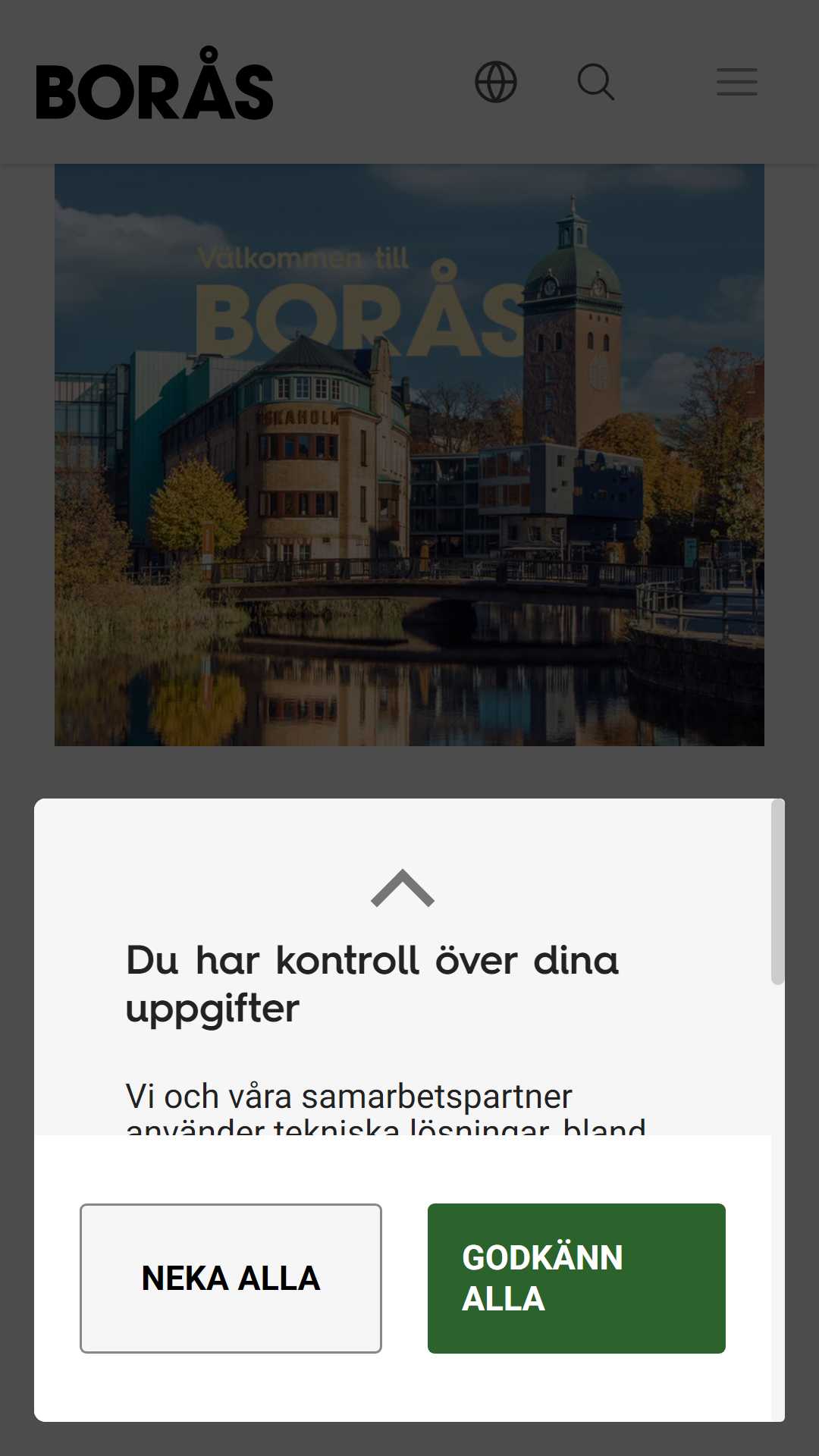Open the language globe icon
The width and height of the screenshot is (819, 1456).
pos(496,82)
